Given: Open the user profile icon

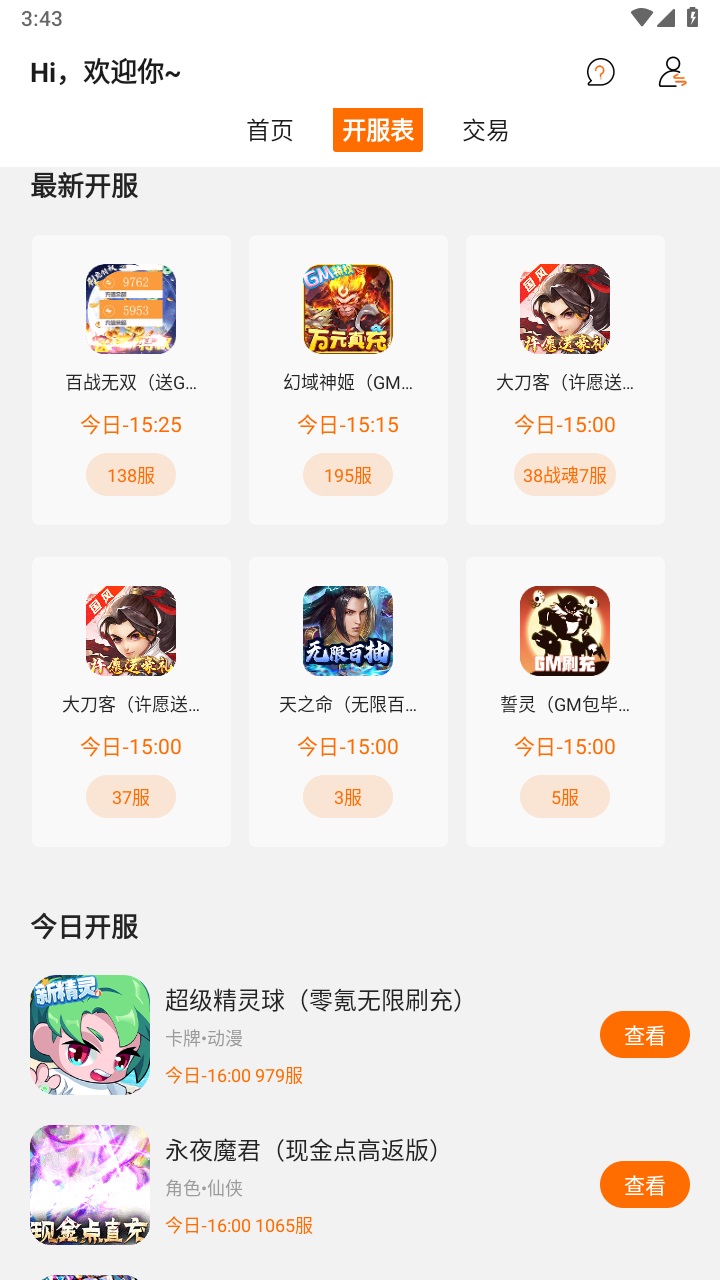Looking at the screenshot, I should (672, 73).
